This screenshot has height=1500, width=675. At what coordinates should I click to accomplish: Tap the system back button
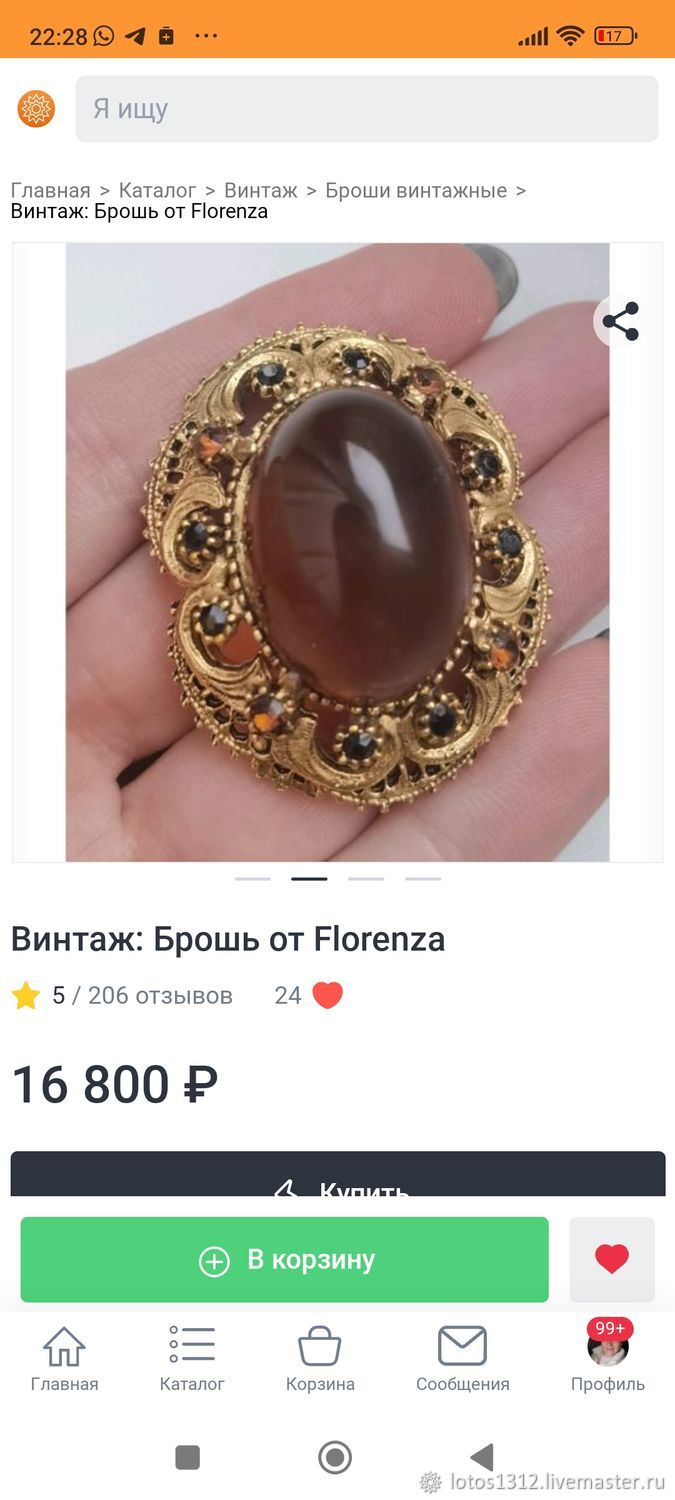click(x=483, y=1457)
